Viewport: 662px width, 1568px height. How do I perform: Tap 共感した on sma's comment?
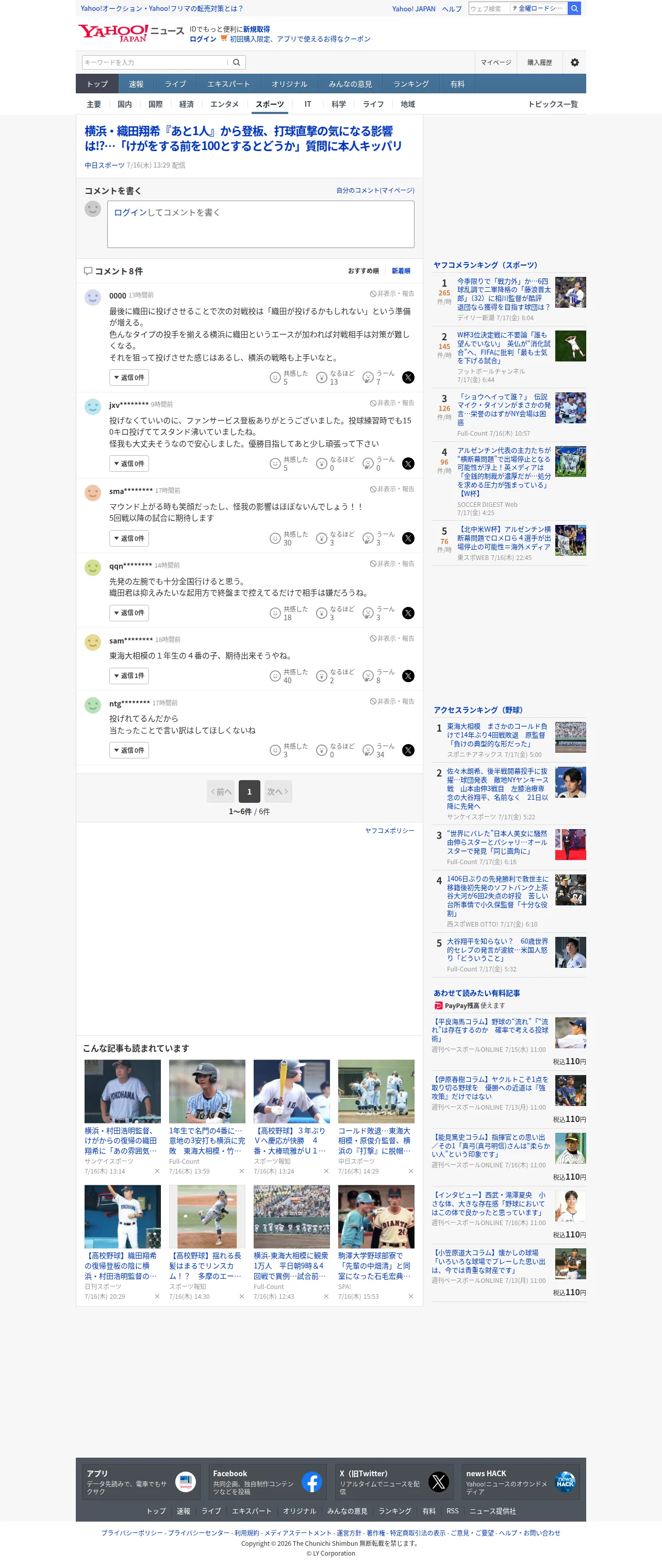point(289,538)
